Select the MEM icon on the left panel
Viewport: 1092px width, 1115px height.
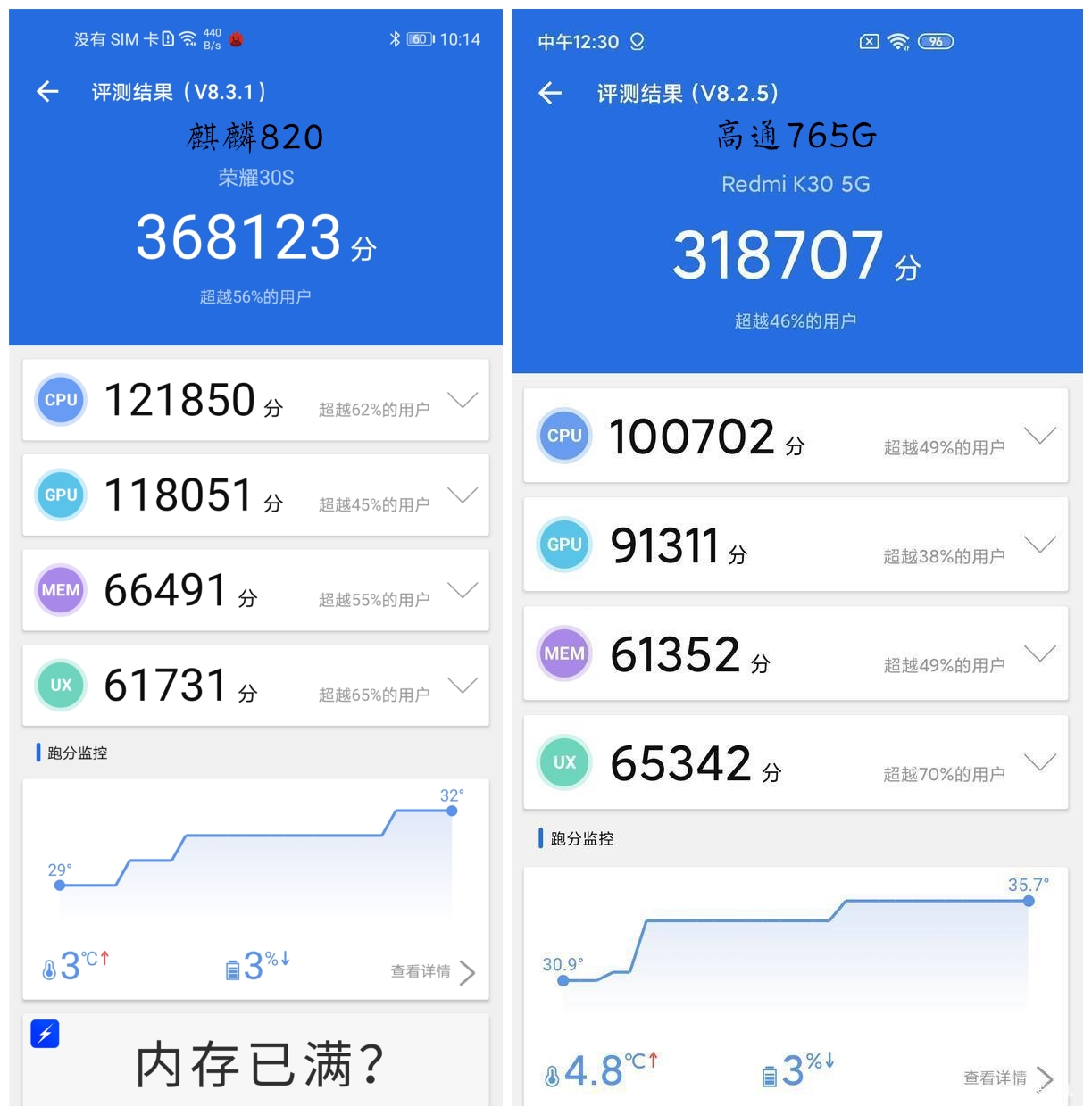60,590
